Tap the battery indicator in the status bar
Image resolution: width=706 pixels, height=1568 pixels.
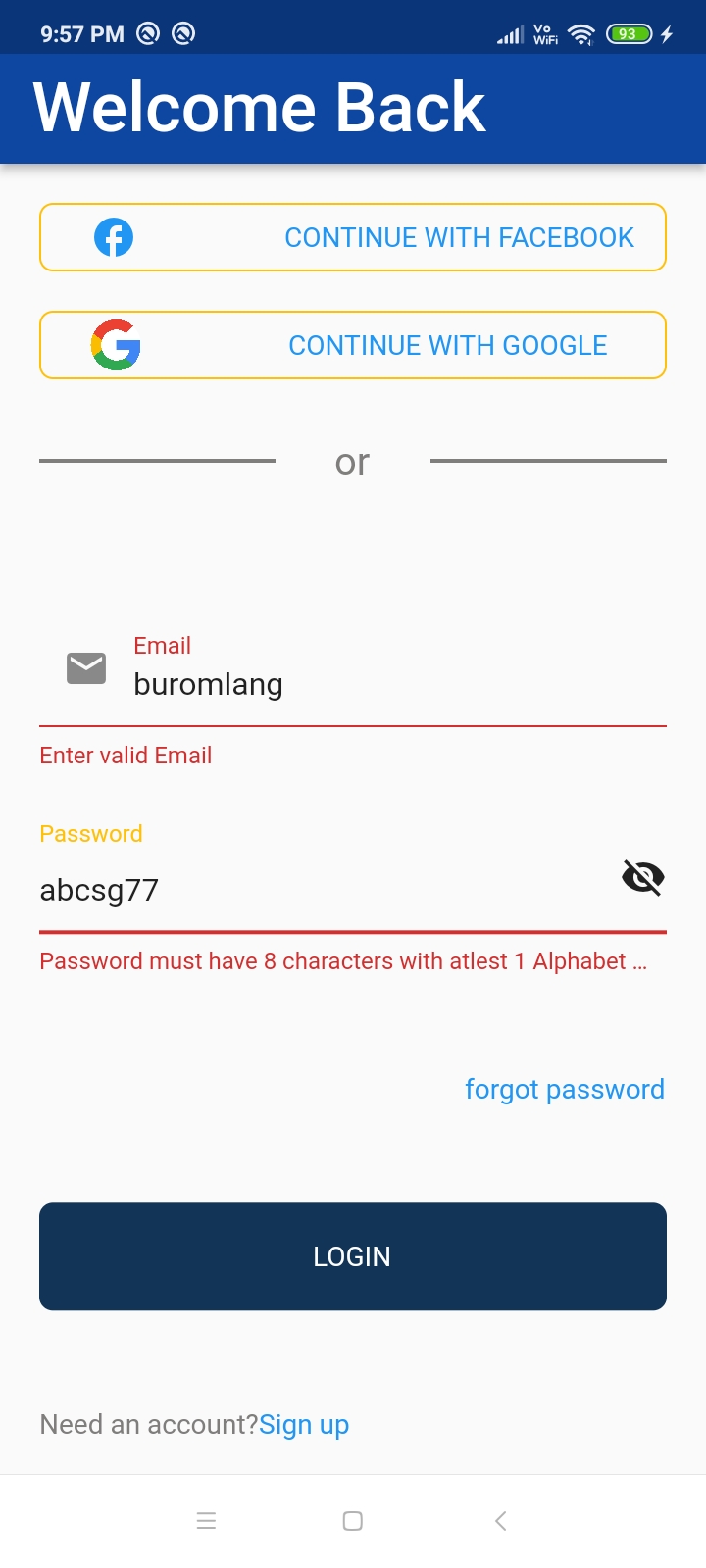[629, 33]
